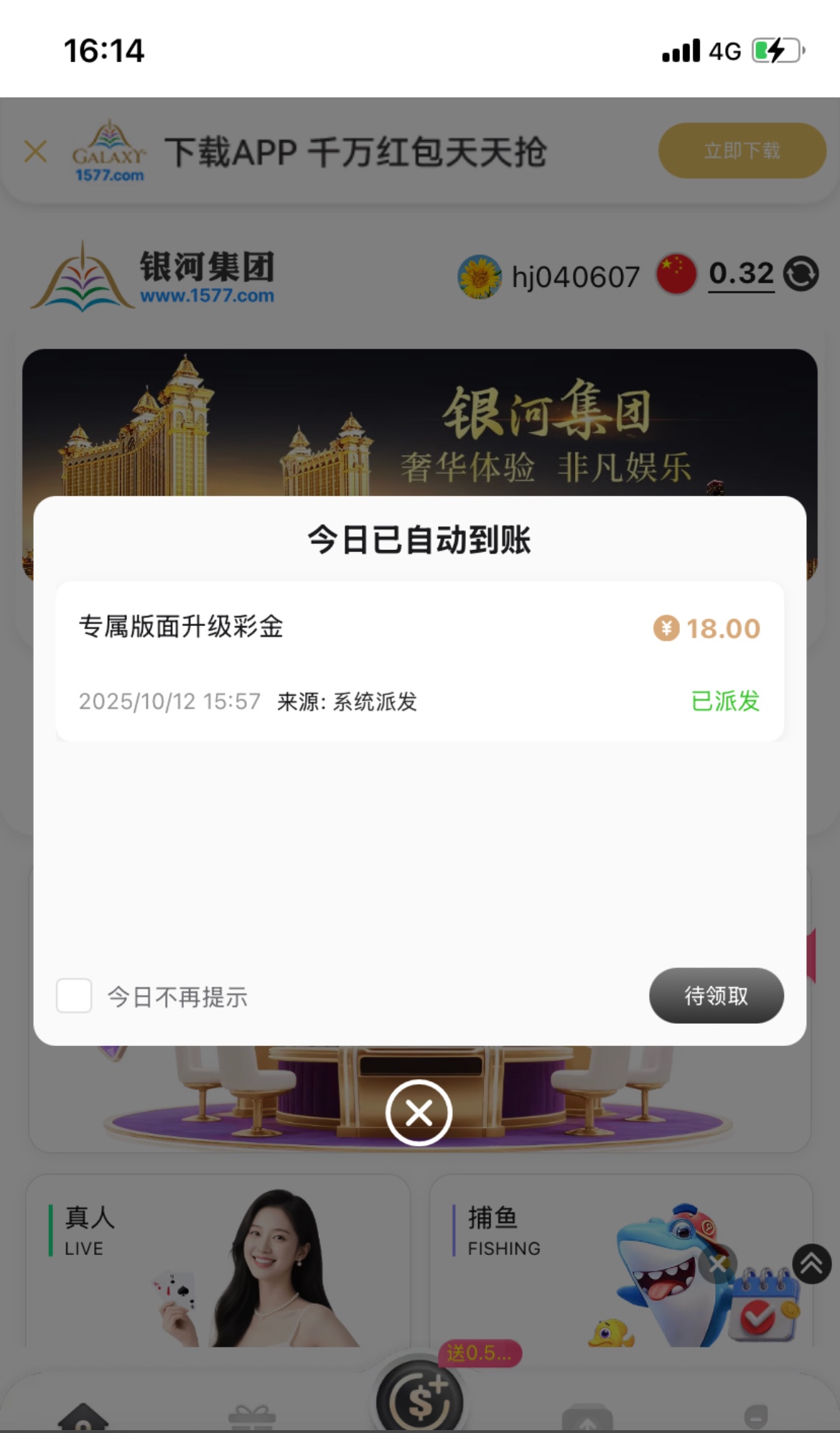The width and height of the screenshot is (840, 1433).
Task: Open the 0.32 balance details
Action: 741,274
